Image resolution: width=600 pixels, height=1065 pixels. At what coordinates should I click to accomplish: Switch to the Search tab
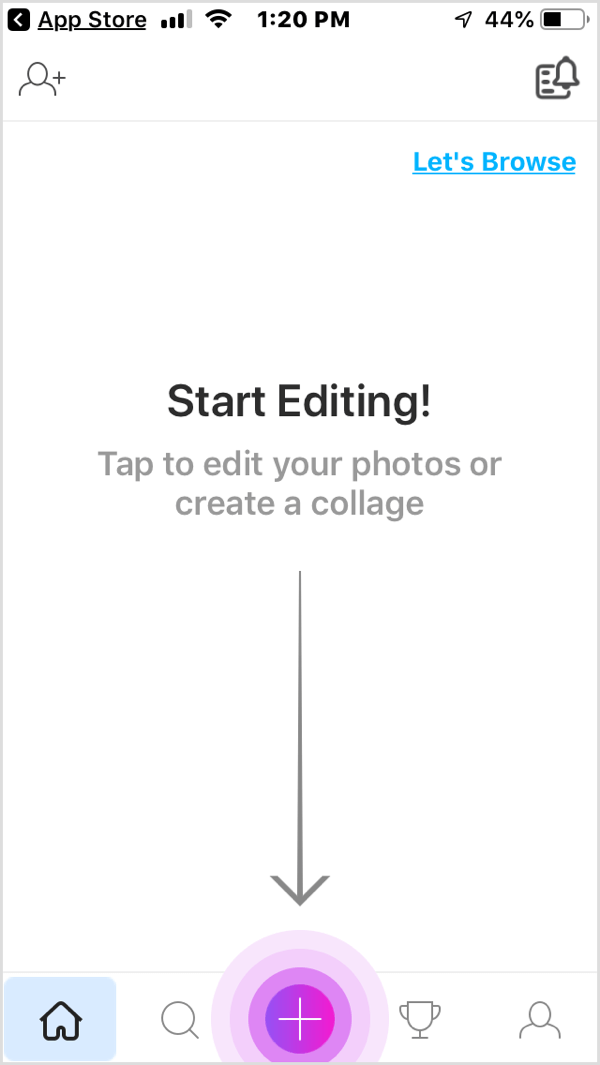pyautogui.click(x=180, y=1019)
